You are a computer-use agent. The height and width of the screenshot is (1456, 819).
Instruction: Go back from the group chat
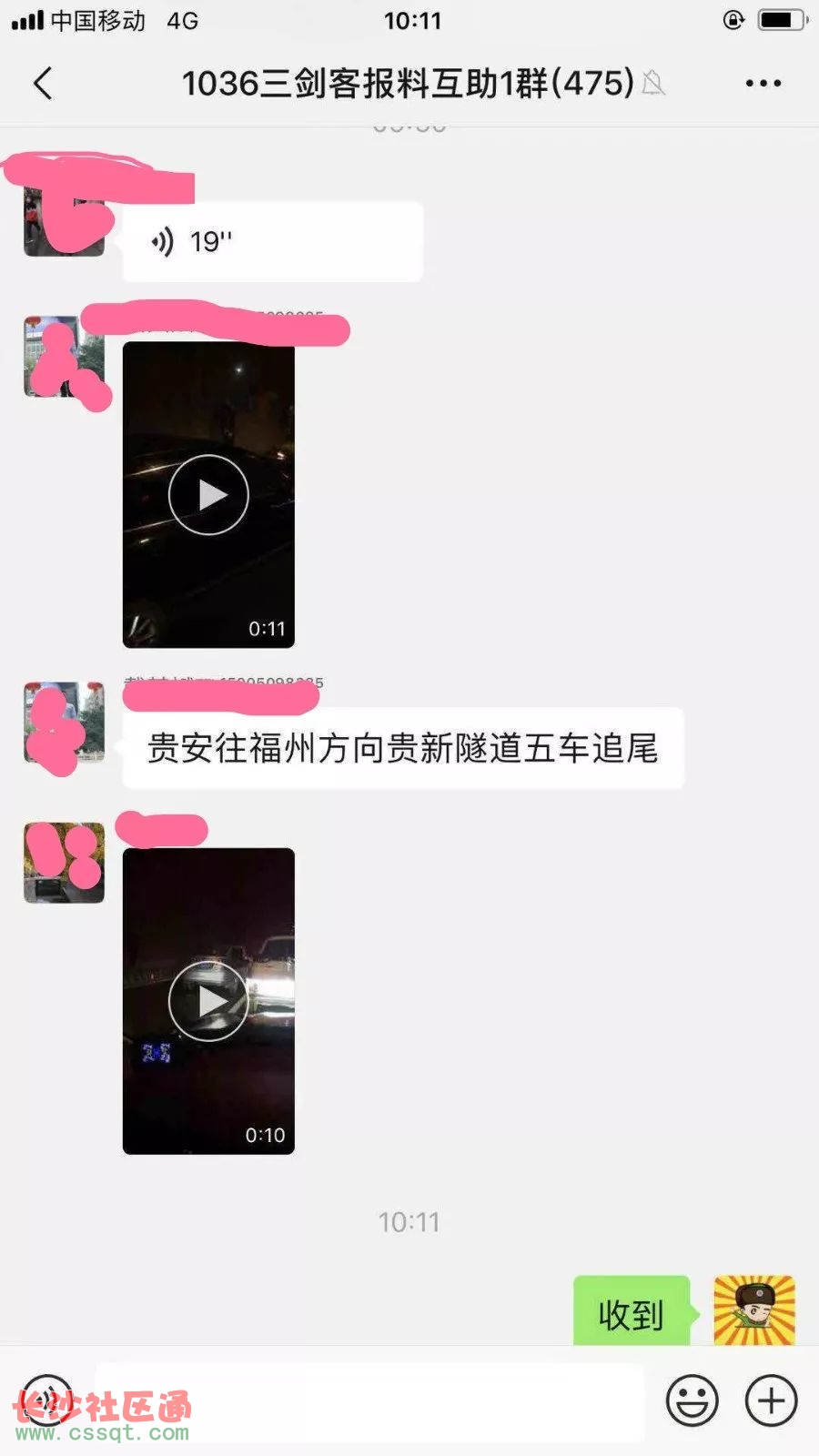pos(43,84)
